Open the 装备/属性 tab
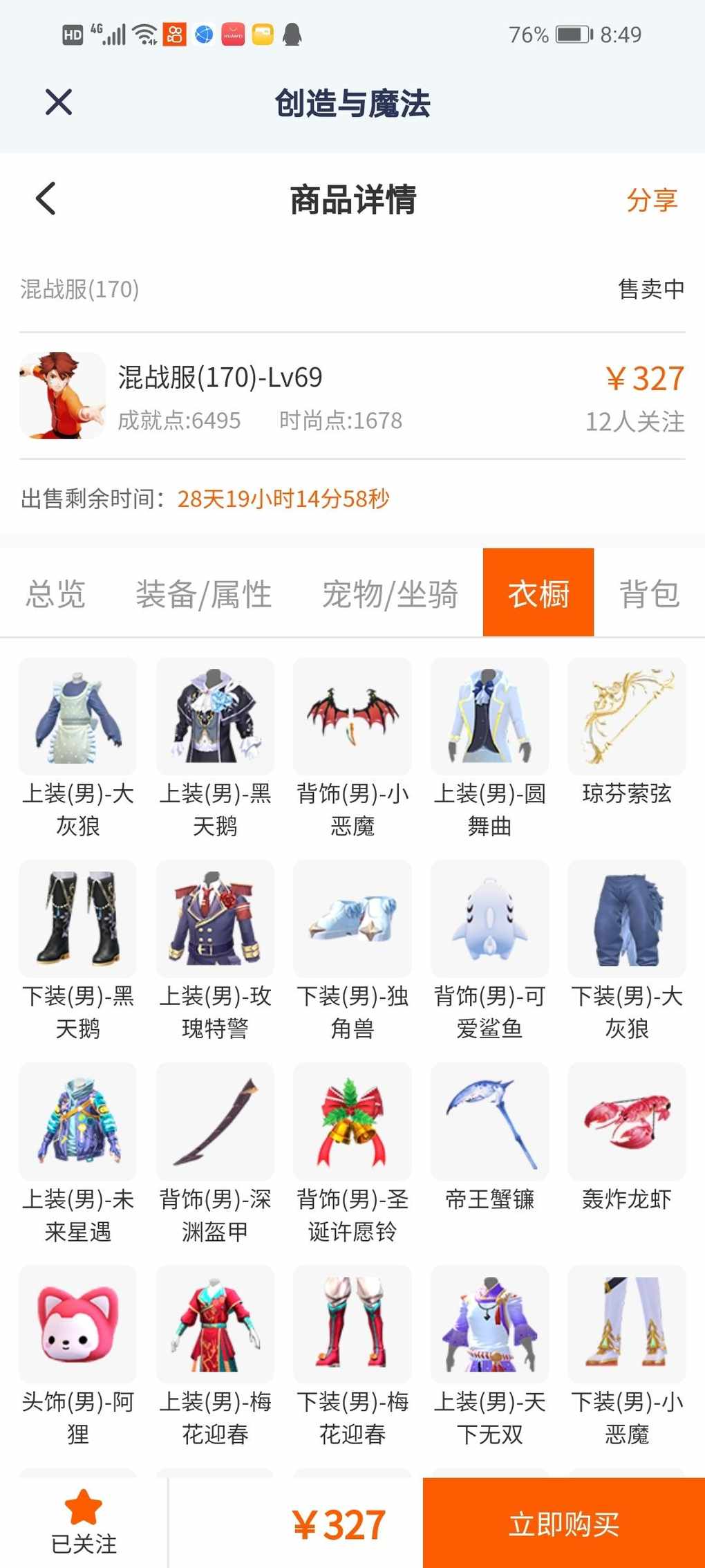 [x=204, y=593]
